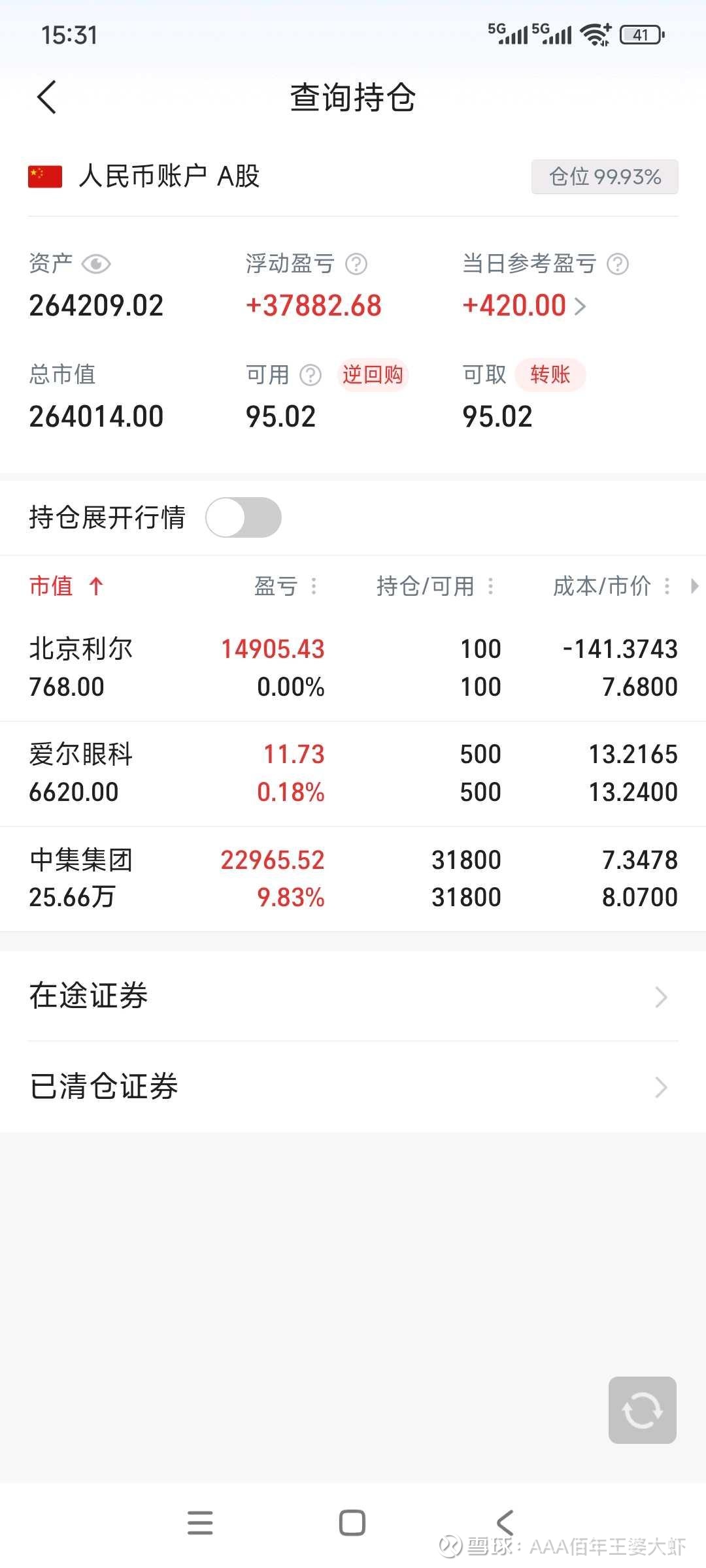This screenshot has height=1568, width=706.
Task: Hide asset amount with eye icon
Action: pyautogui.click(x=96, y=264)
